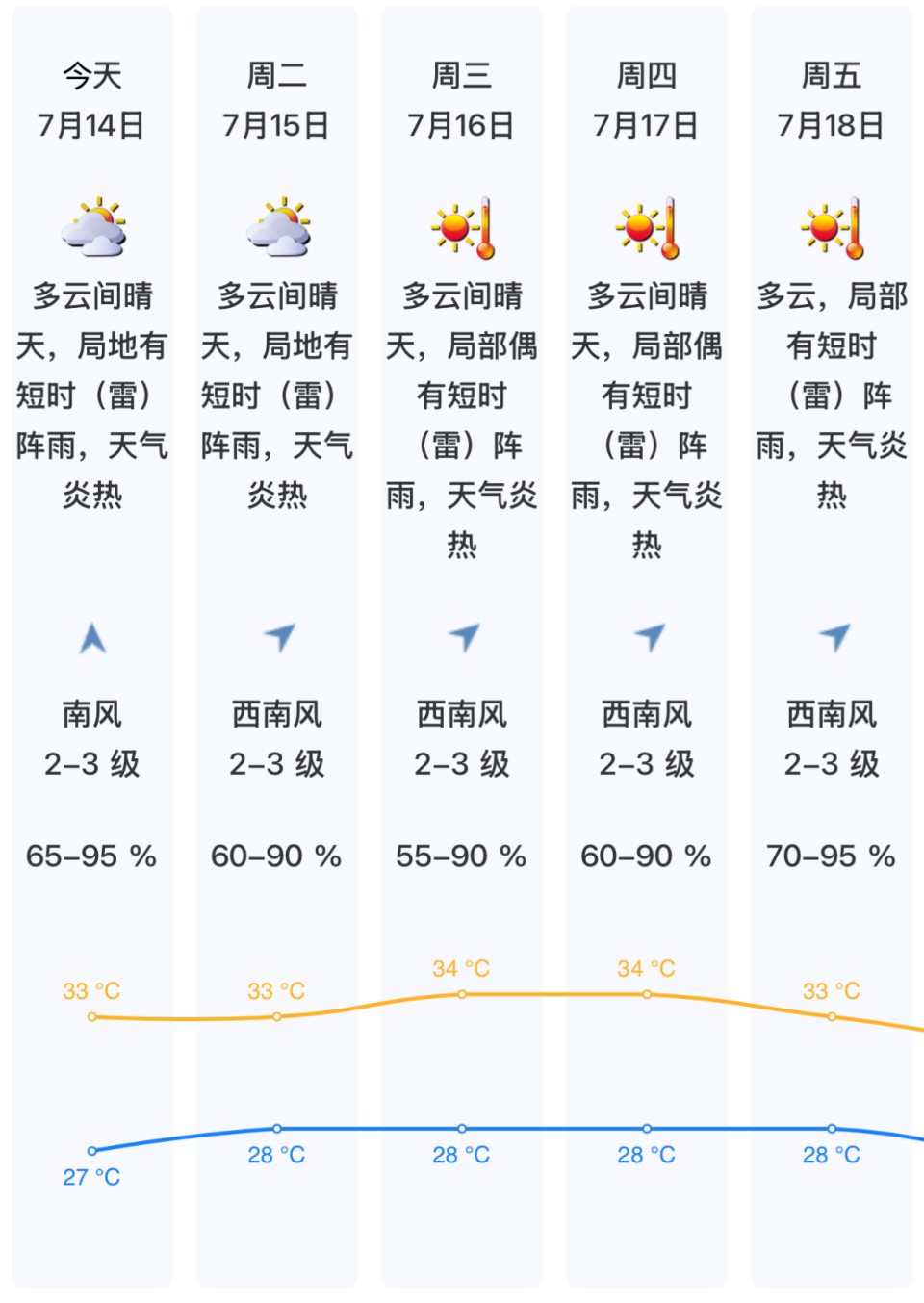Open details via the 周五 weather description text
The image size is (924, 1303).
[x=832, y=395]
